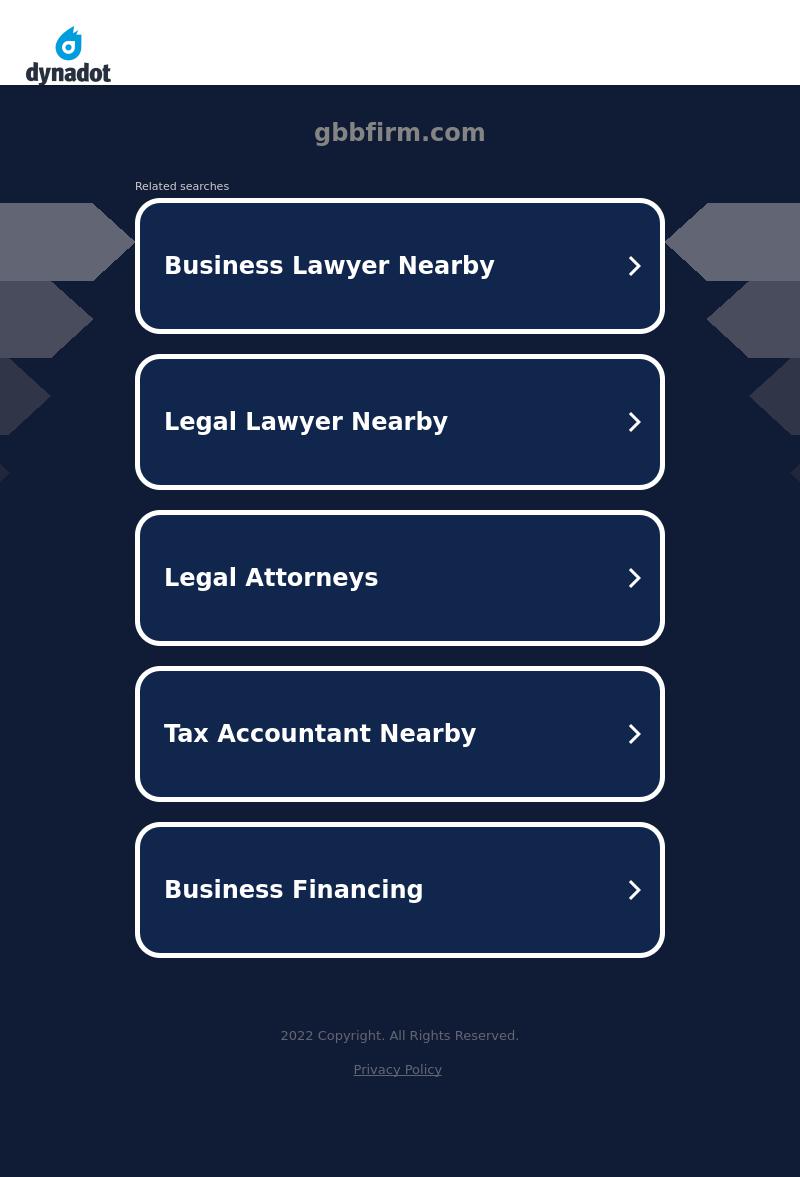The image size is (800, 1177).
Task: Open the Privacy Policy link
Action: pyautogui.click(x=397, y=1069)
